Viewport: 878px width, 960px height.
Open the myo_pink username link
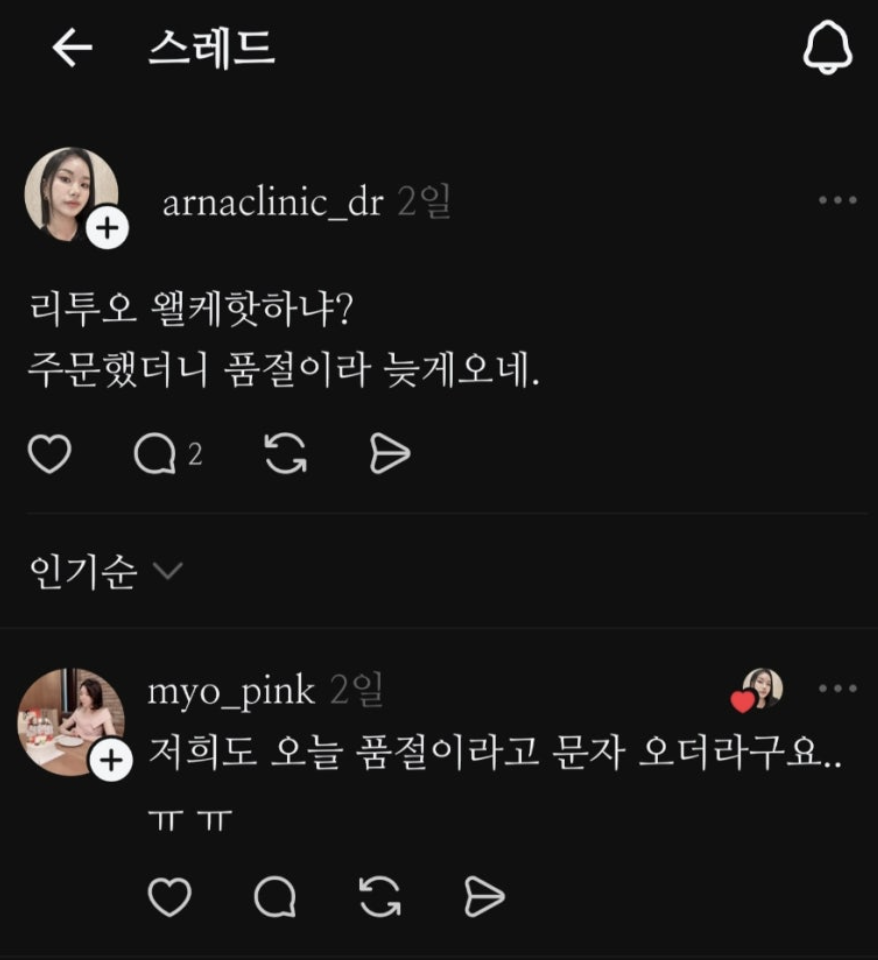pos(231,690)
